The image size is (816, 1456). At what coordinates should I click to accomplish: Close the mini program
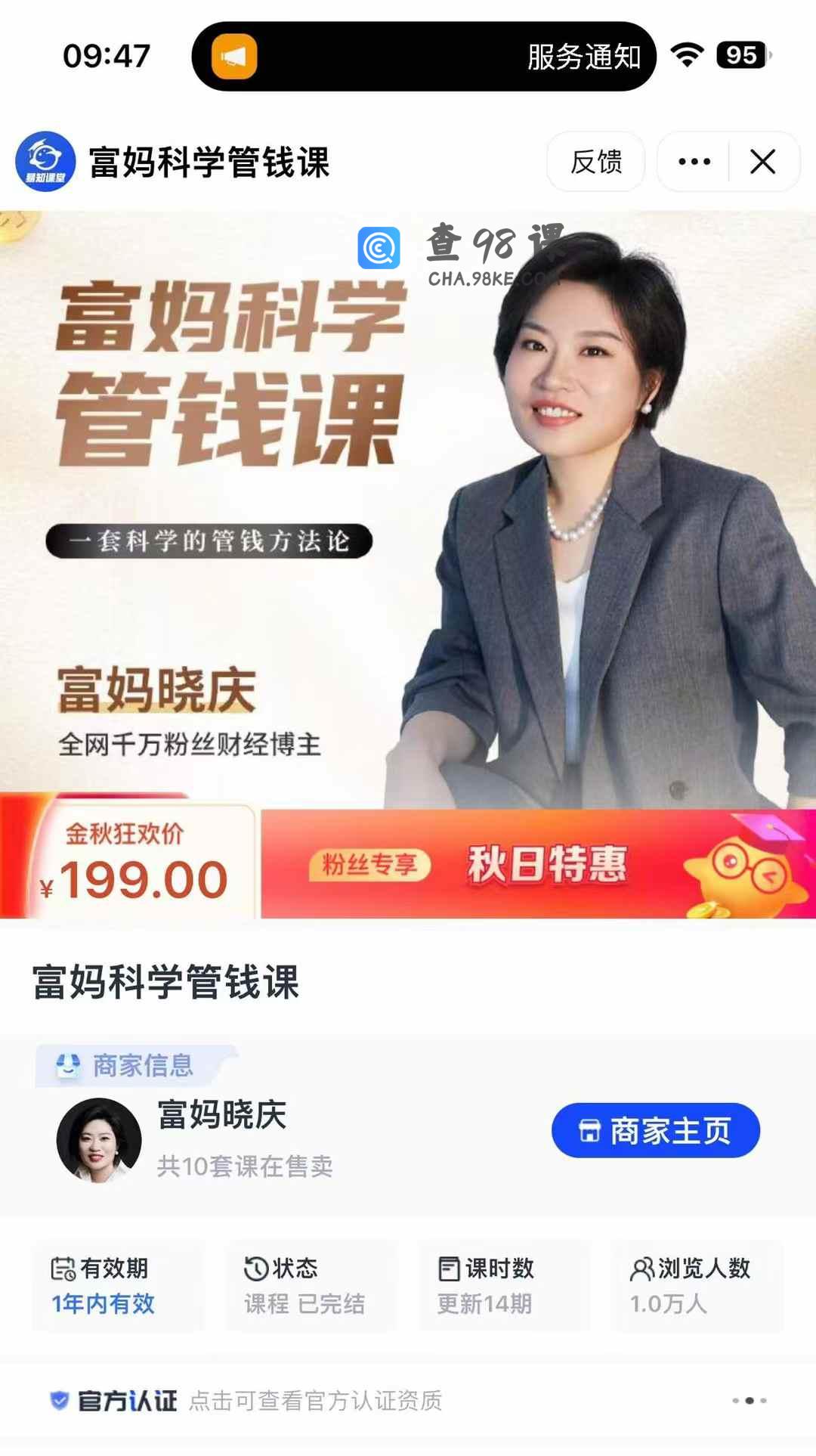763,162
